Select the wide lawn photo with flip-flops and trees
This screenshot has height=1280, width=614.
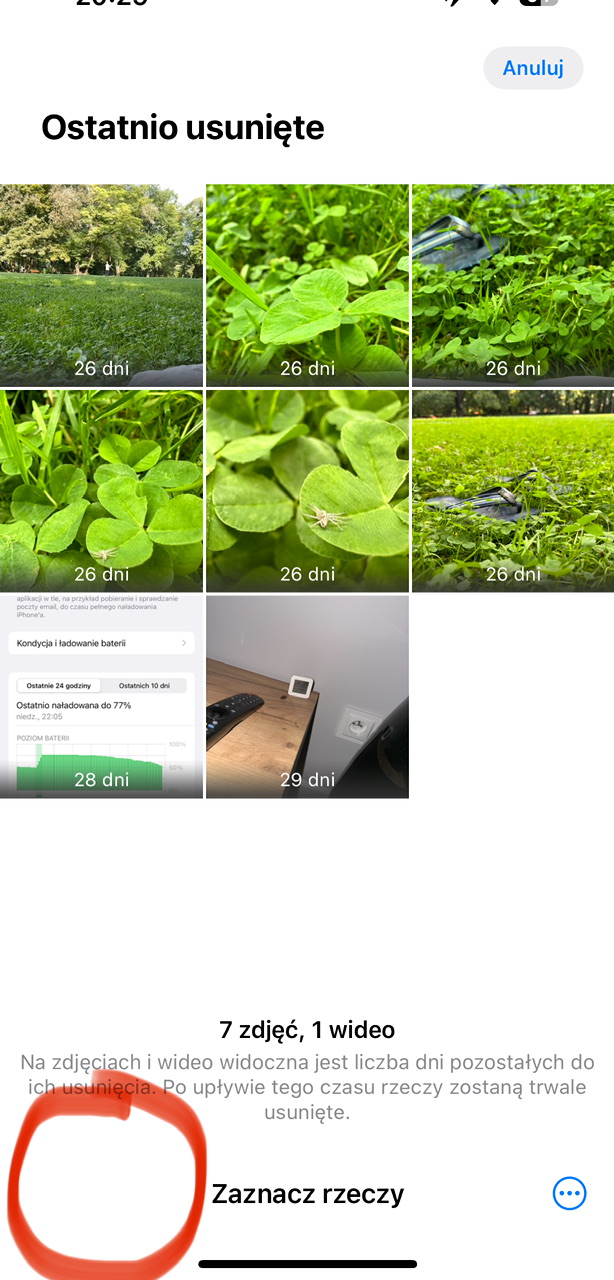pyautogui.click(x=512, y=491)
